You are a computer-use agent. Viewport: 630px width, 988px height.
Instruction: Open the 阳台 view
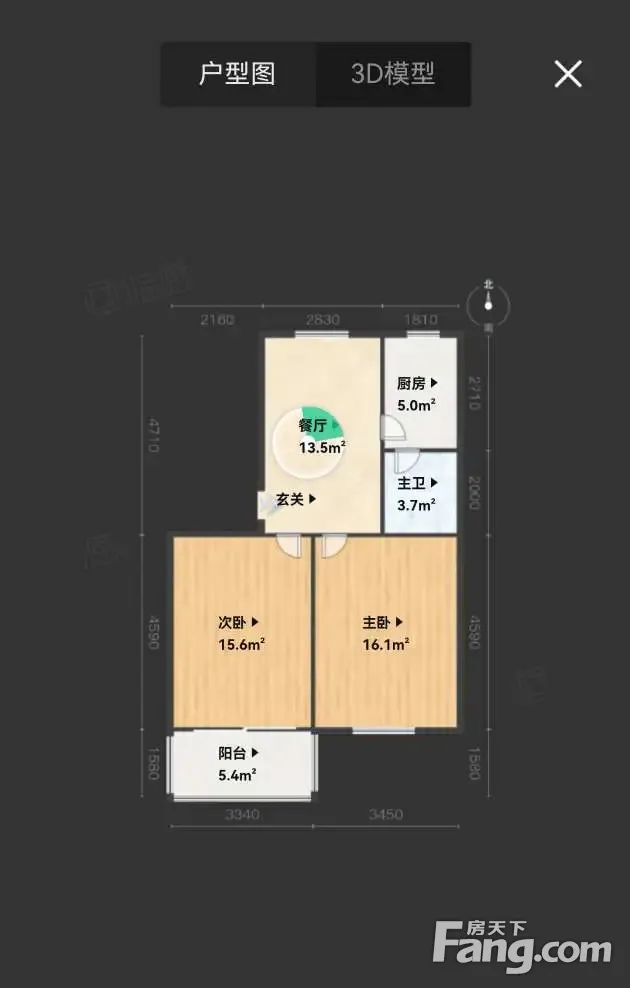238,753
